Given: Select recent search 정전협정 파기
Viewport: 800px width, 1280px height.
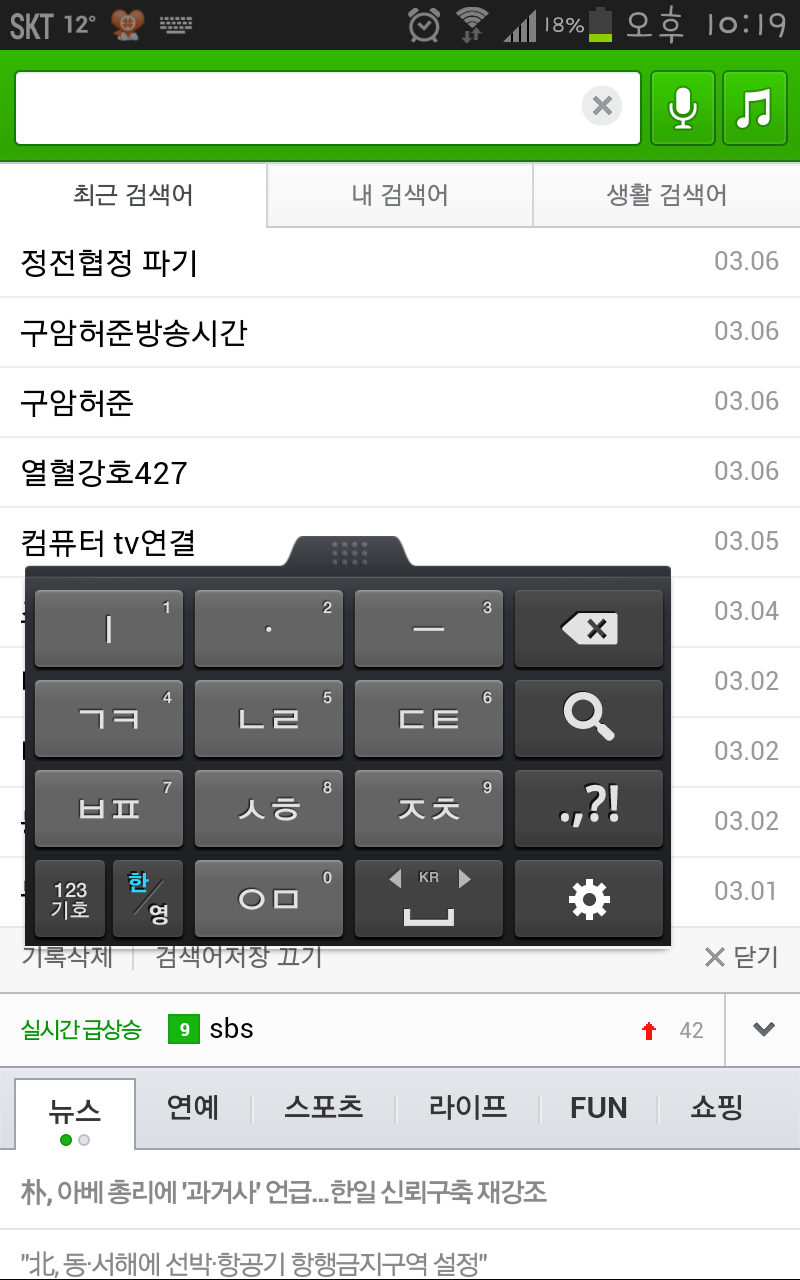Looking at the screenshot, I should pyautogui.click(x=110, y=263).
